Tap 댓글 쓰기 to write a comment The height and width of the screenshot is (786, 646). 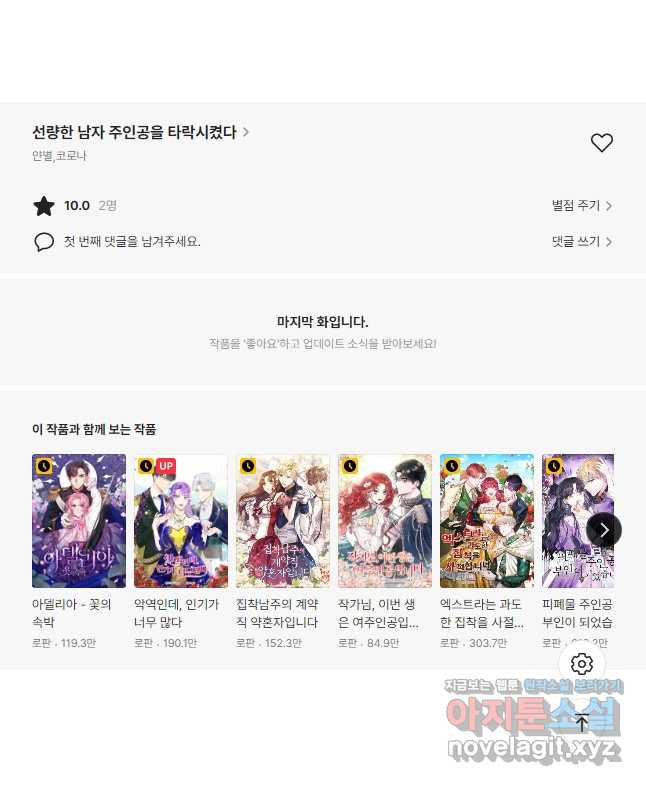click(581, 242)
